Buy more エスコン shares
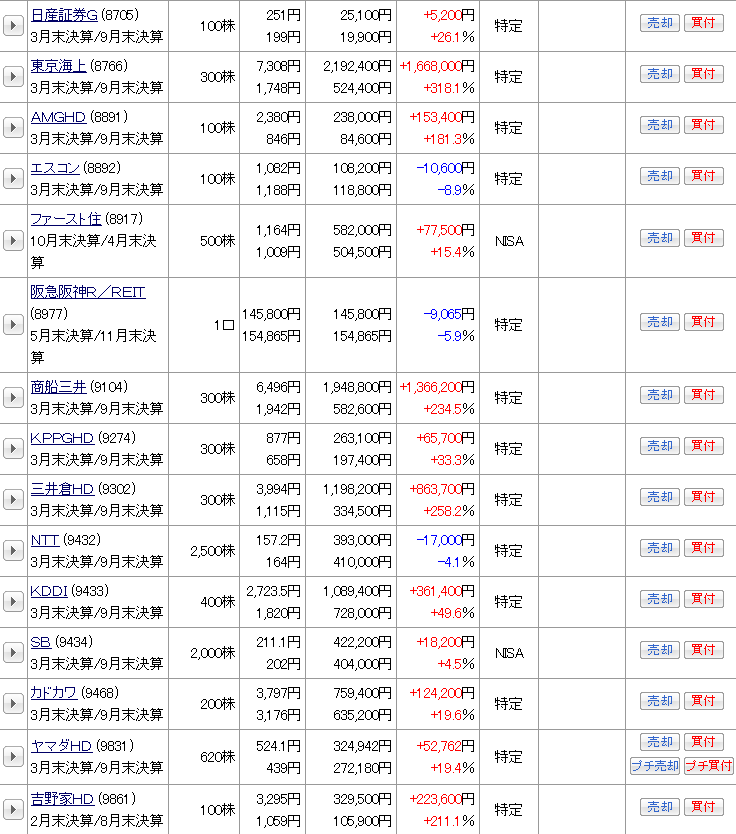This screenshot has height=834, width=736. pos(703,176)
